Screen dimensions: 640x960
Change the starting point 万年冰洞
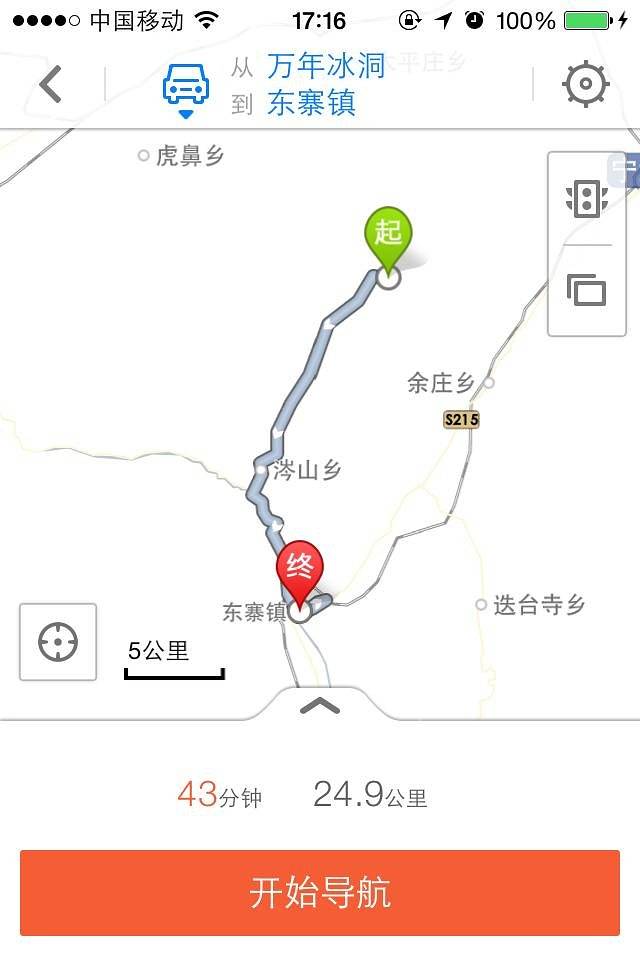(x=325, y=66)
